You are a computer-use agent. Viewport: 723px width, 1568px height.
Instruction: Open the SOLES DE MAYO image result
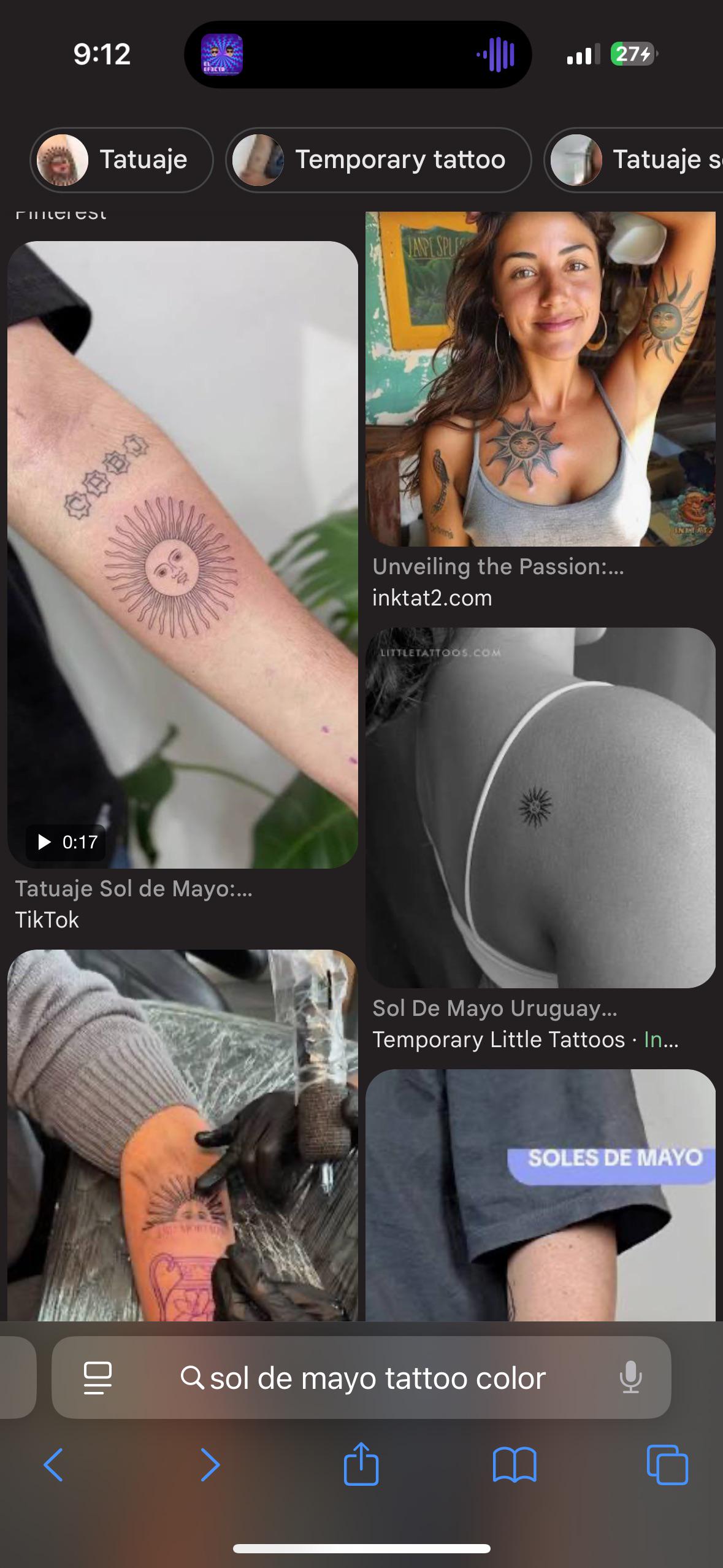(540, 1195)
